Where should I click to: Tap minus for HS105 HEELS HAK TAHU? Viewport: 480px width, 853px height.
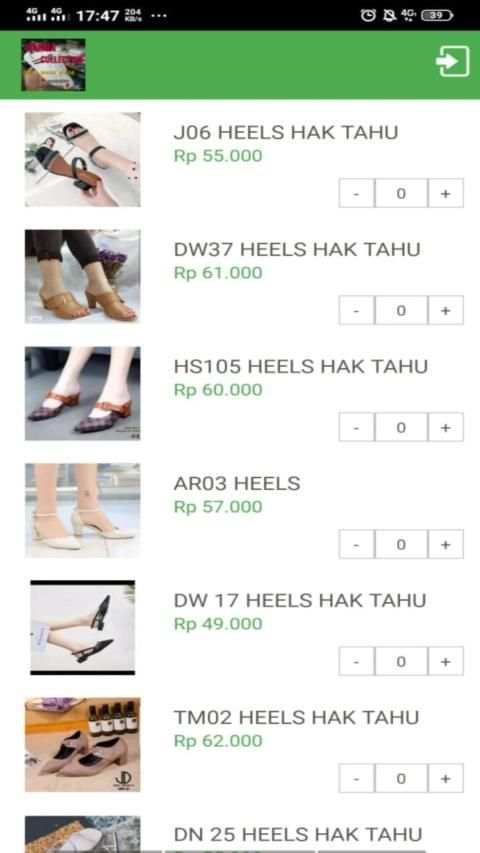pyautogui.click(x=356, y=427)
